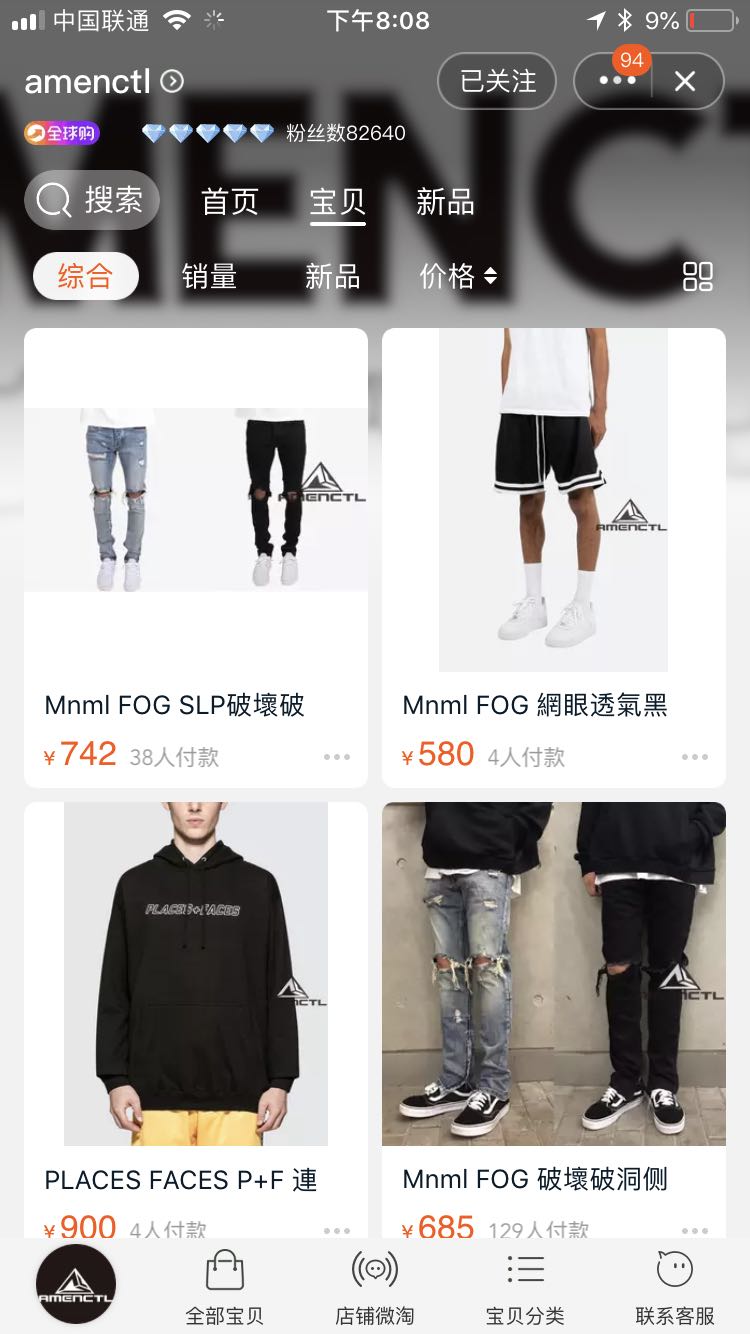Contact the shop via 联系客服

pos(675,1286)
